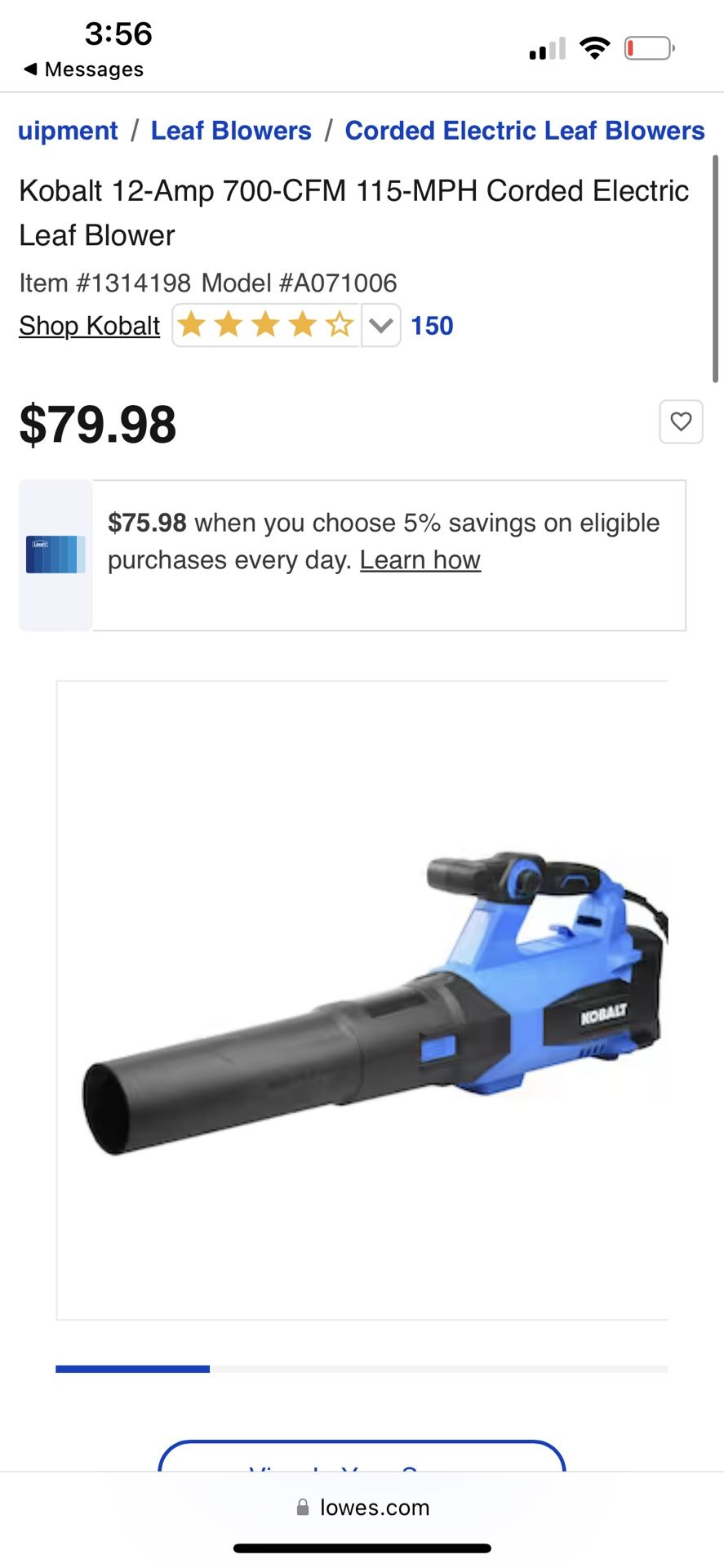
Task: Save the blower with the heart icon
Action: coord(681,421)
